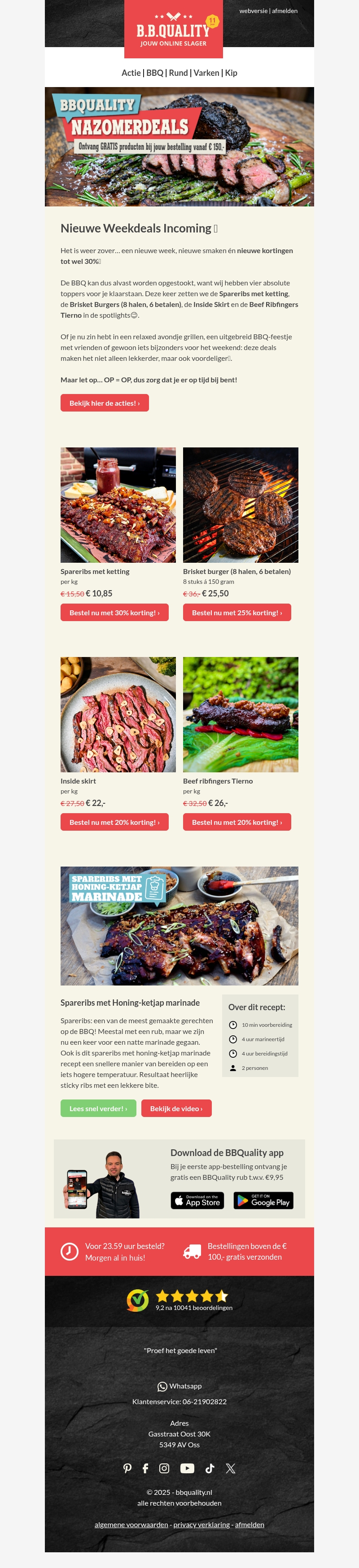Contact via the Whatsapp link
359x1568 pixels.
(179, 1386)
